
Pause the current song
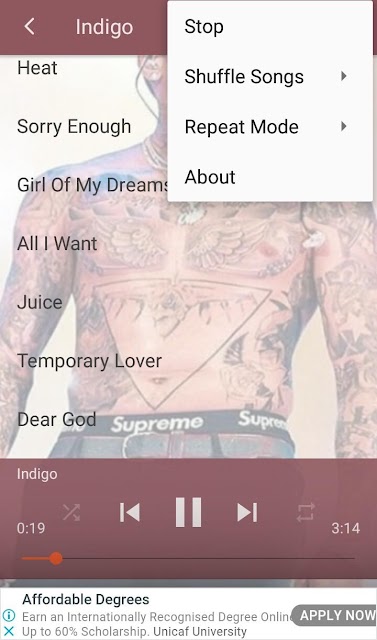(x=188, y=512)
